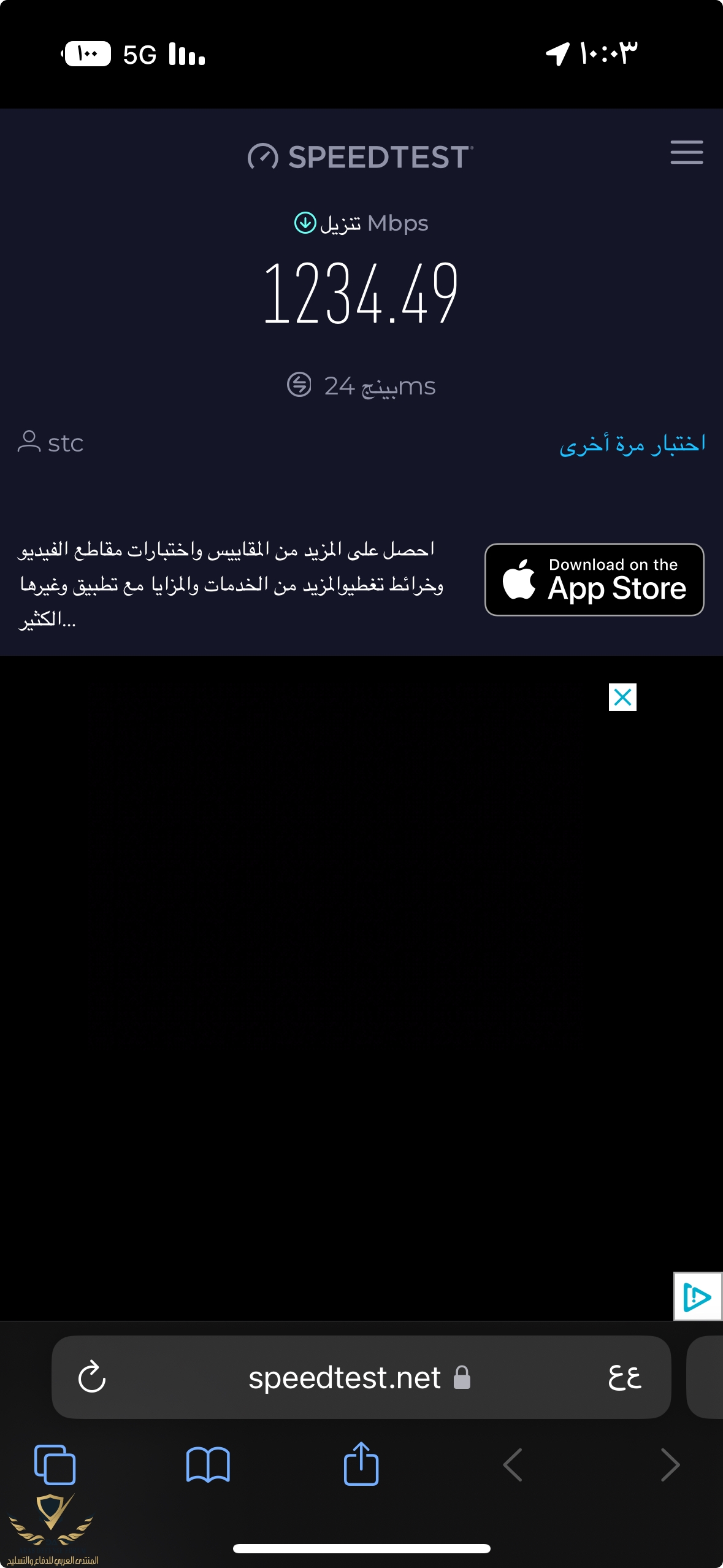Tap the speedtest.net address bar

pyautogui.click(x=345, y=1377)
